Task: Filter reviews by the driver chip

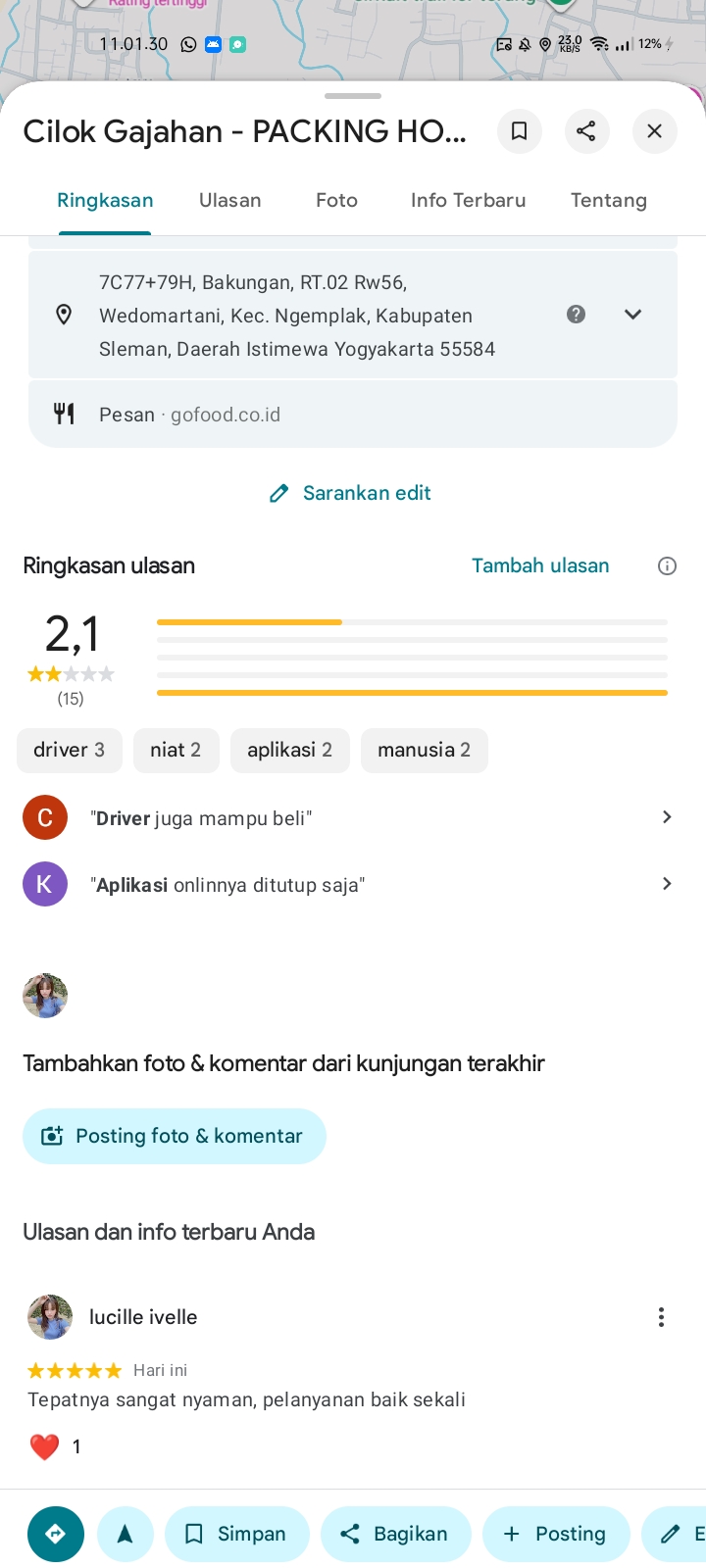Action: [x=69, y=750]
